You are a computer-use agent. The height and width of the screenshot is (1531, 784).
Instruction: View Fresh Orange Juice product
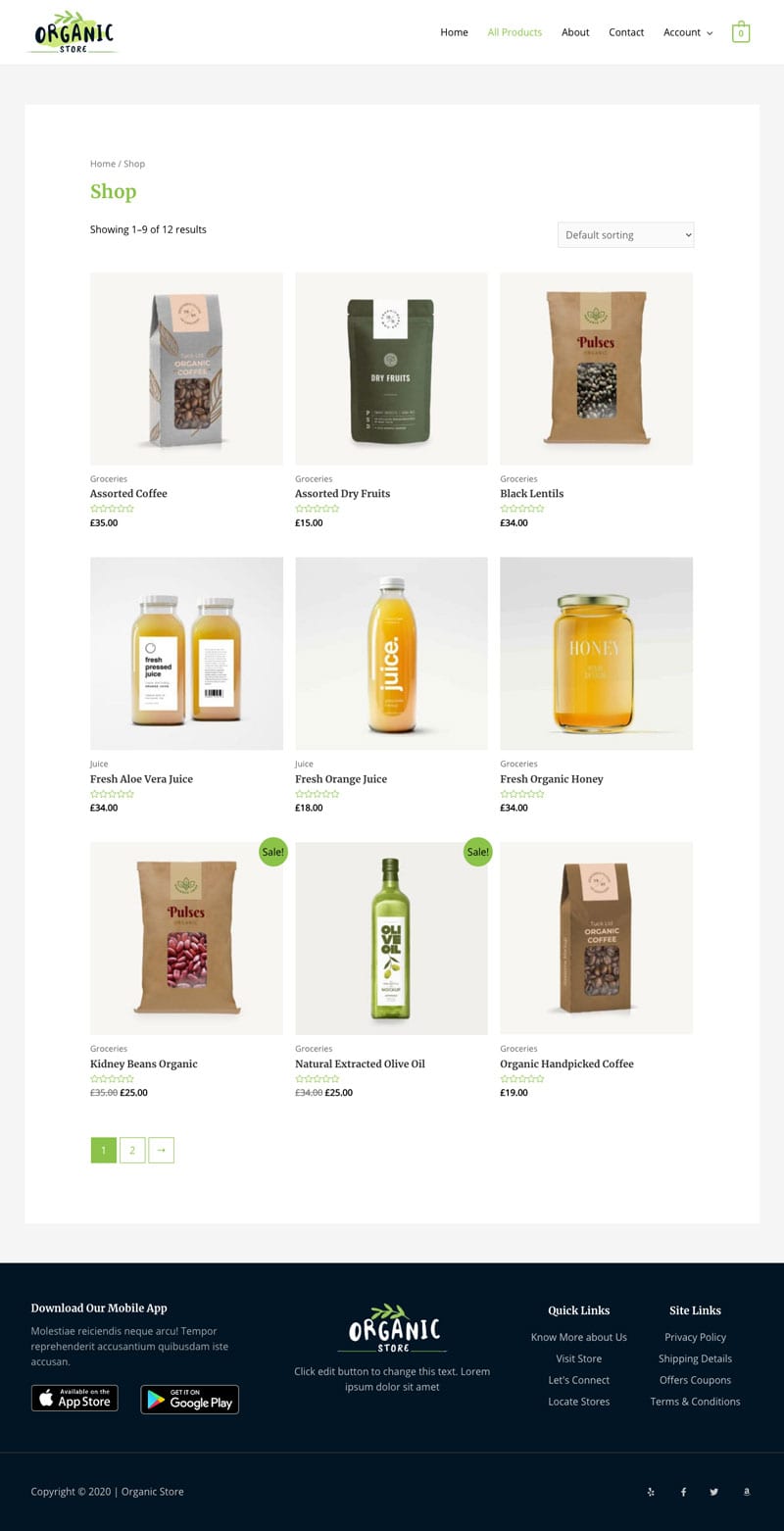click(x=341, y=779)
